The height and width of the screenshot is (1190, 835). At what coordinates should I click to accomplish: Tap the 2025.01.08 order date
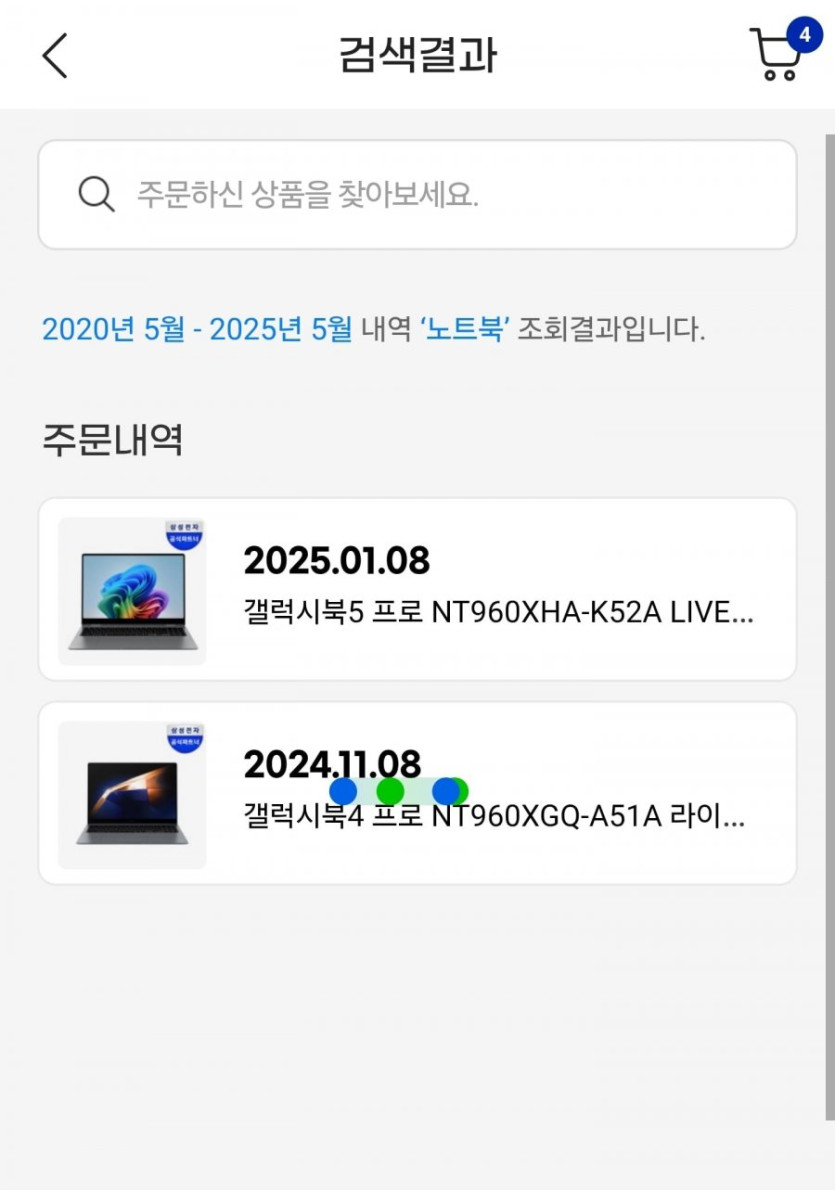[x=336, y=562]
